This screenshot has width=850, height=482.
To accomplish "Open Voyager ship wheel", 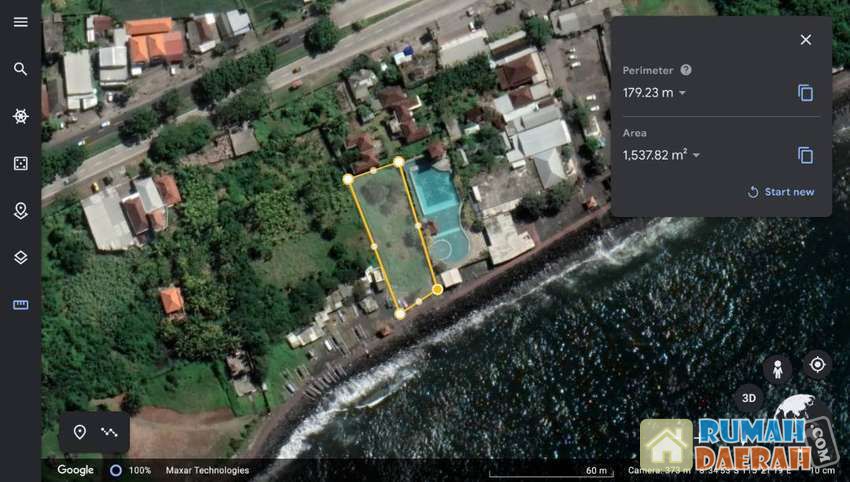I will pos(20,116).
